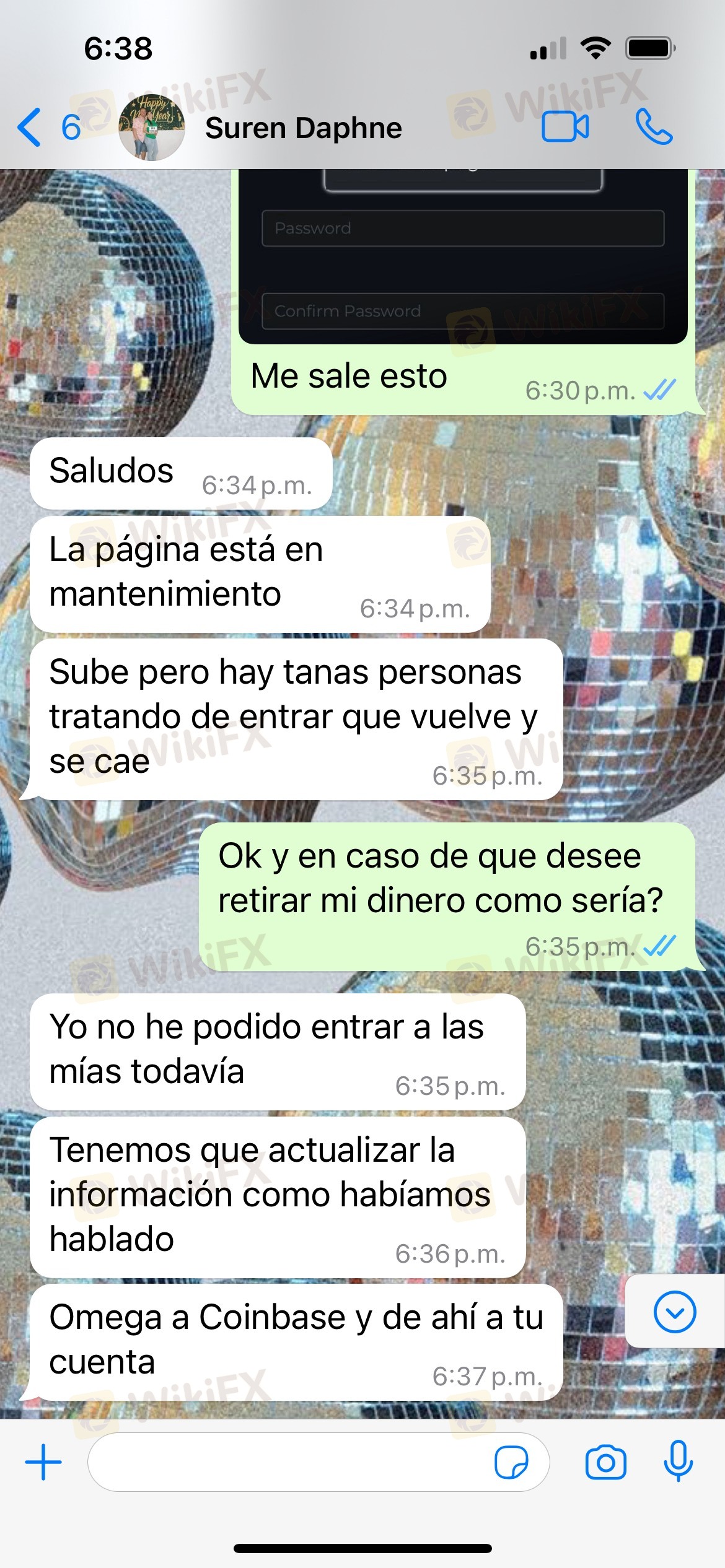Open the sticker picker

coord(511,1462)
